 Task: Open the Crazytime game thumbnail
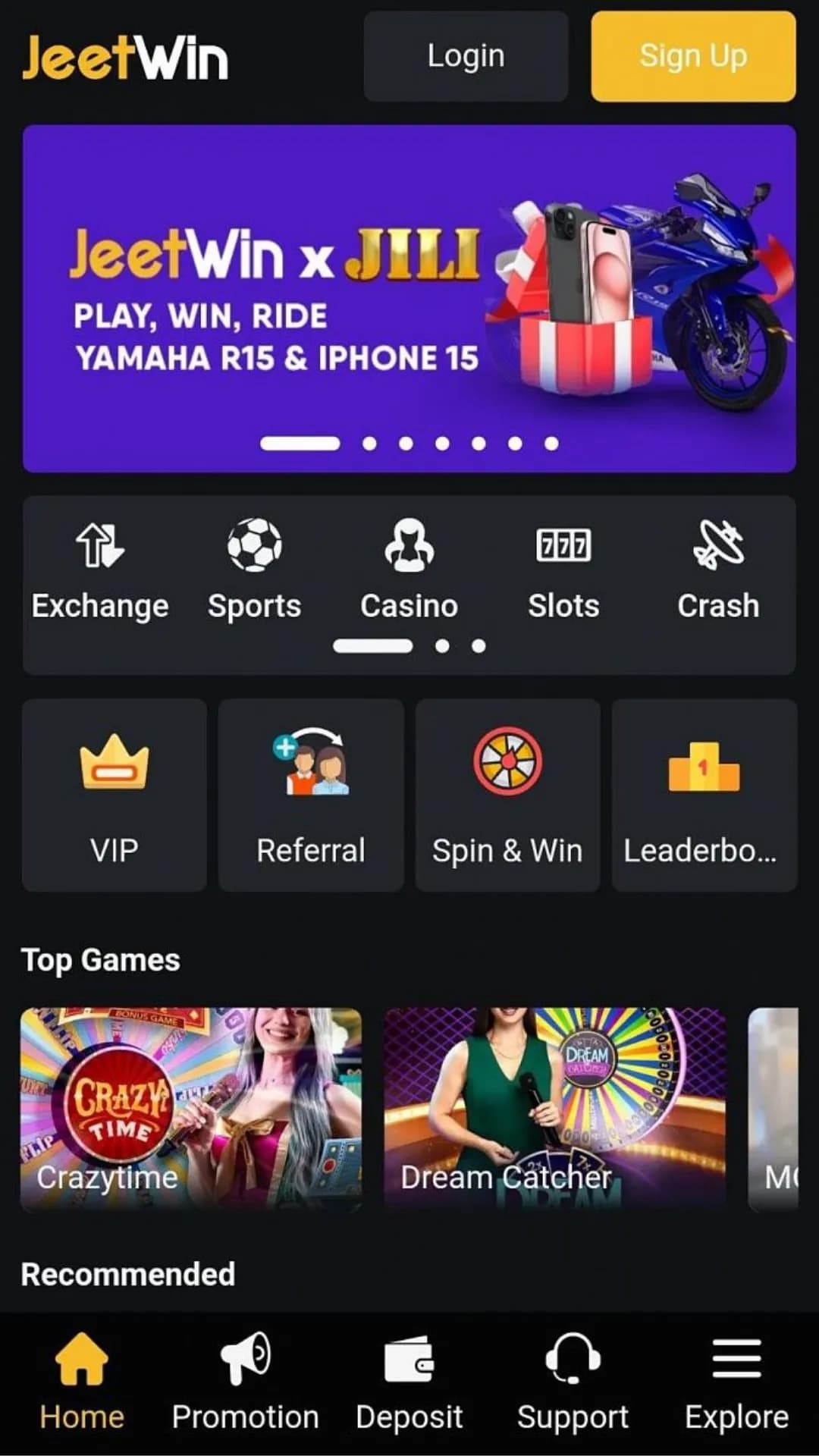click(x=191, y=1107)
